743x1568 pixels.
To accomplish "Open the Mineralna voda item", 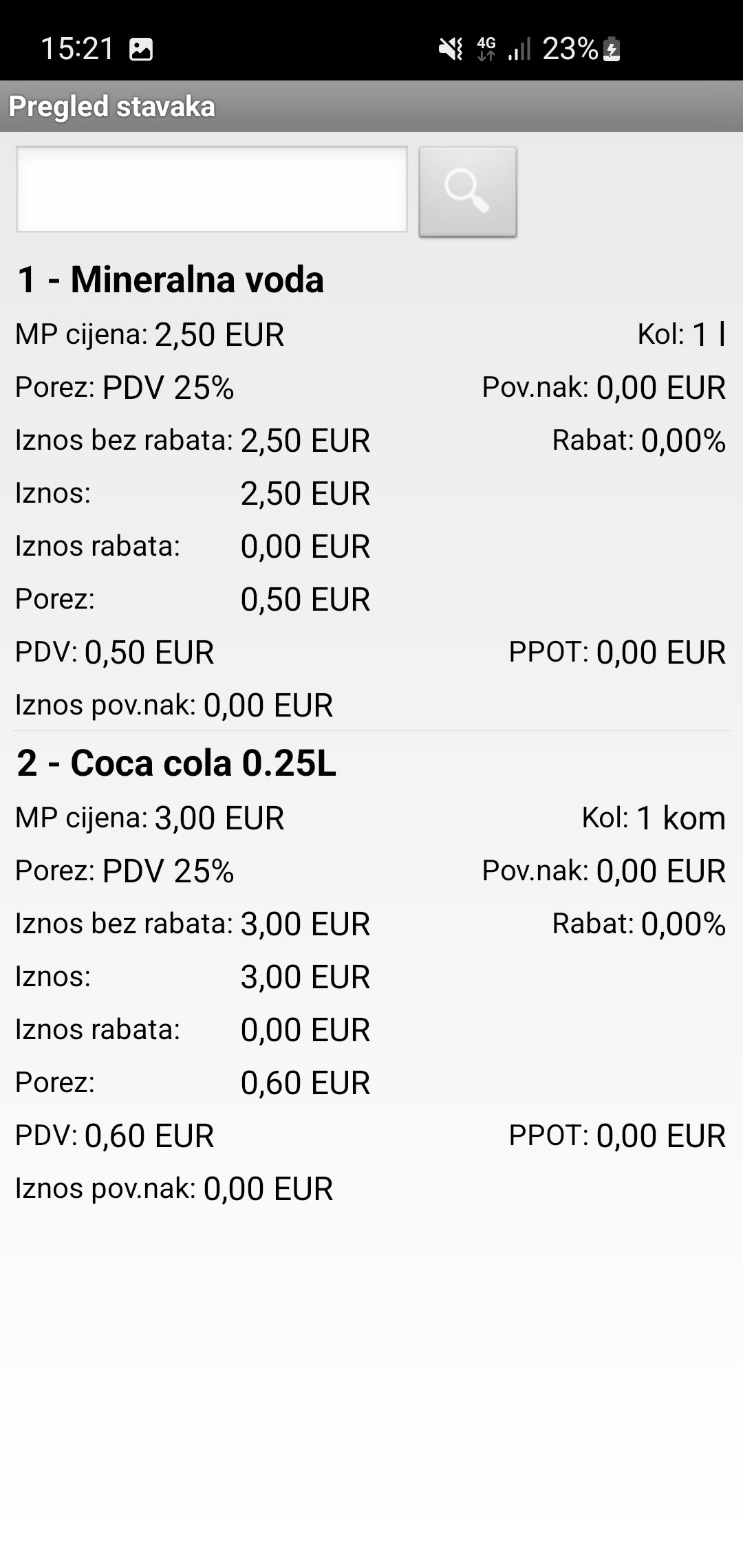I will pyautogui.click(x=371, y=491).
